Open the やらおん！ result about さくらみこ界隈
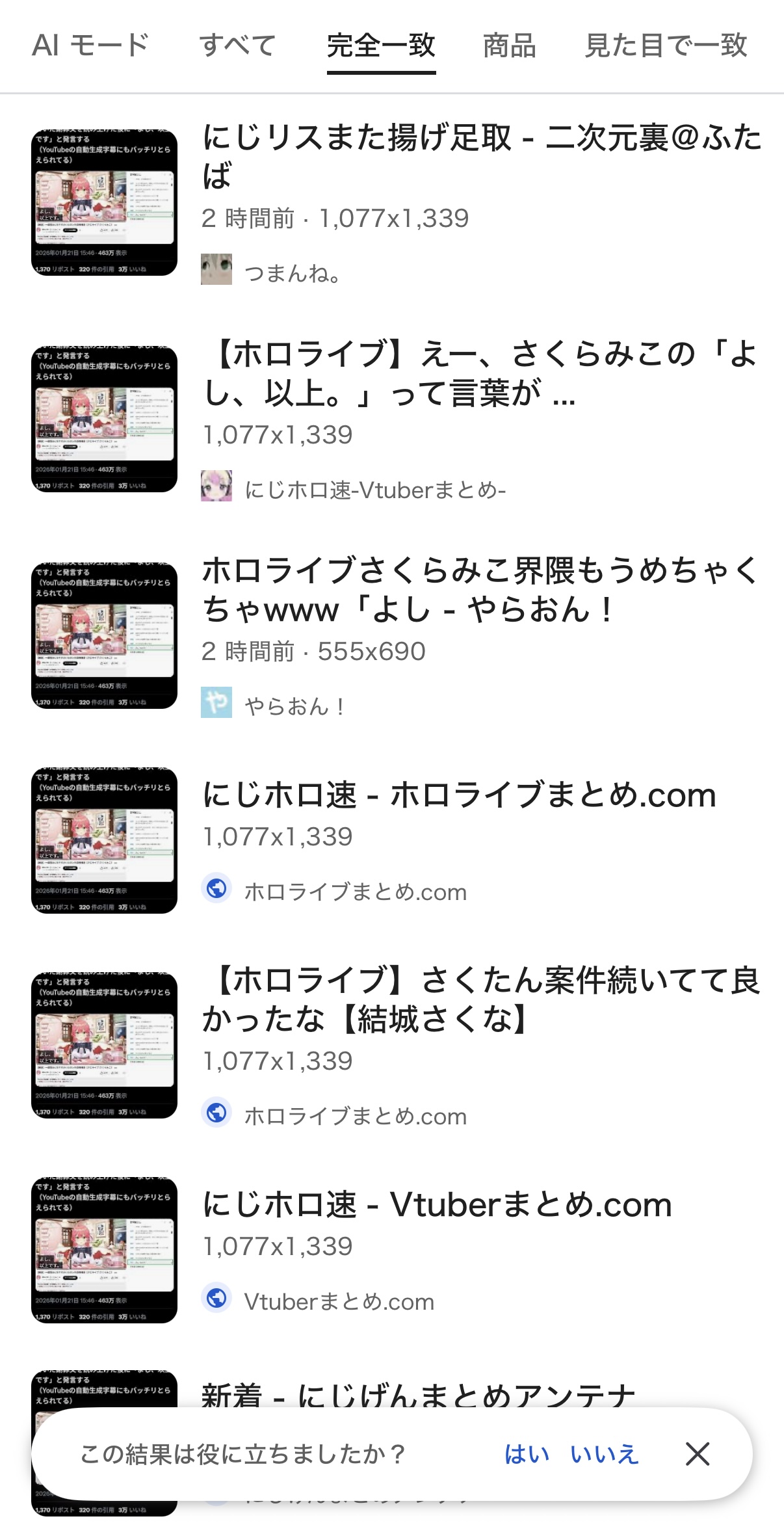The width and height of the screenshot is (784, 1536). [481, 590]
